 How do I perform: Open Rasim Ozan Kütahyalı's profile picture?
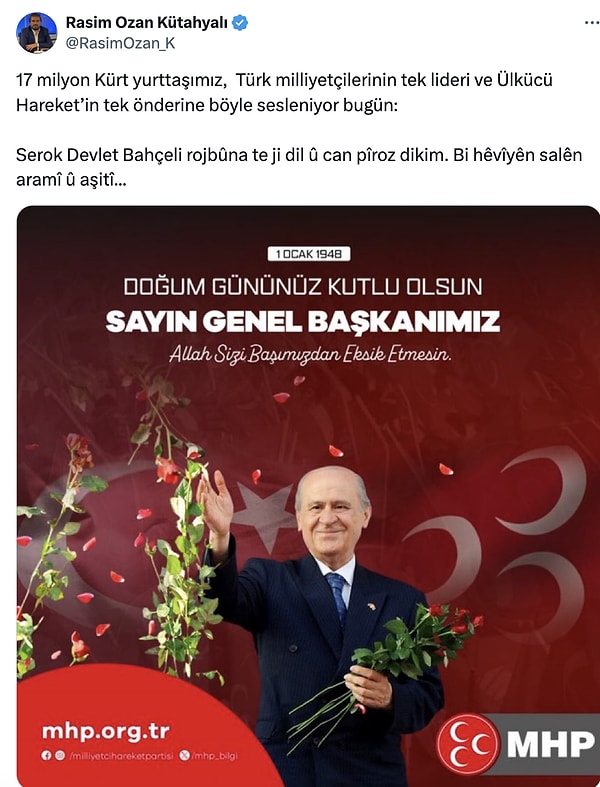37,32
